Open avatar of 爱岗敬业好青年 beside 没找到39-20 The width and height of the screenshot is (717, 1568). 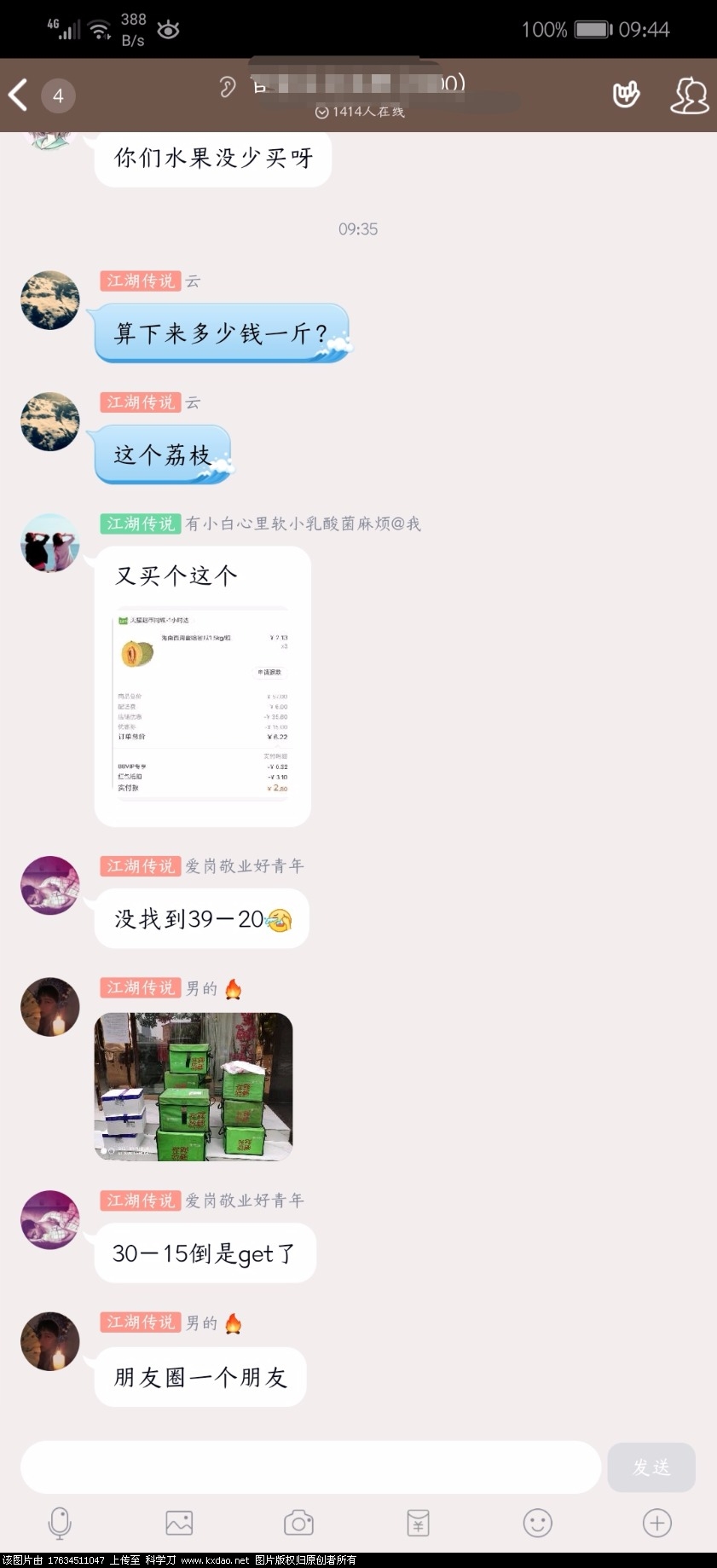pos(50,885)
